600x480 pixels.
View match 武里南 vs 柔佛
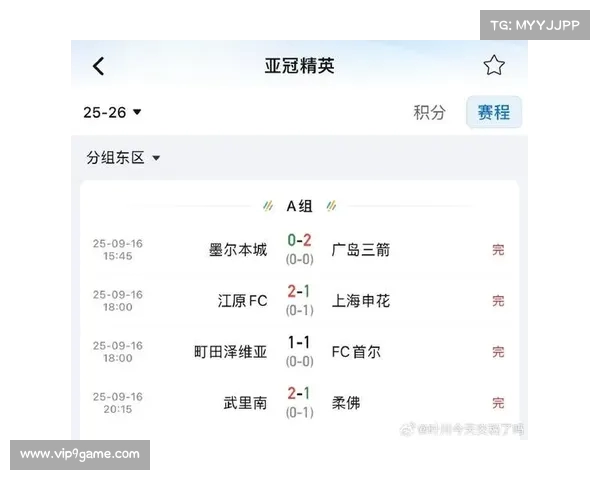[x=299, y=402]
